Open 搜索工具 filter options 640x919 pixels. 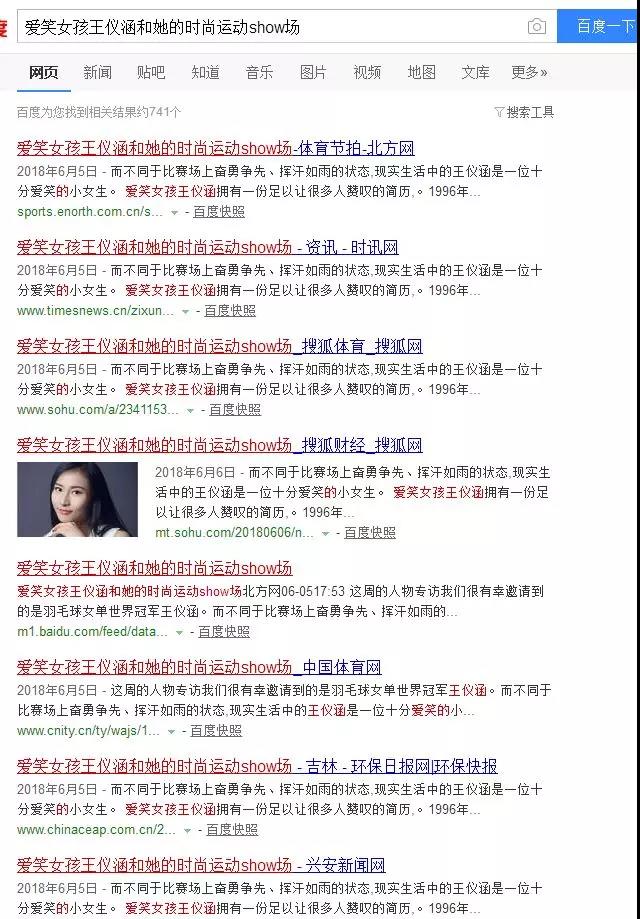[x=524, y=112]
